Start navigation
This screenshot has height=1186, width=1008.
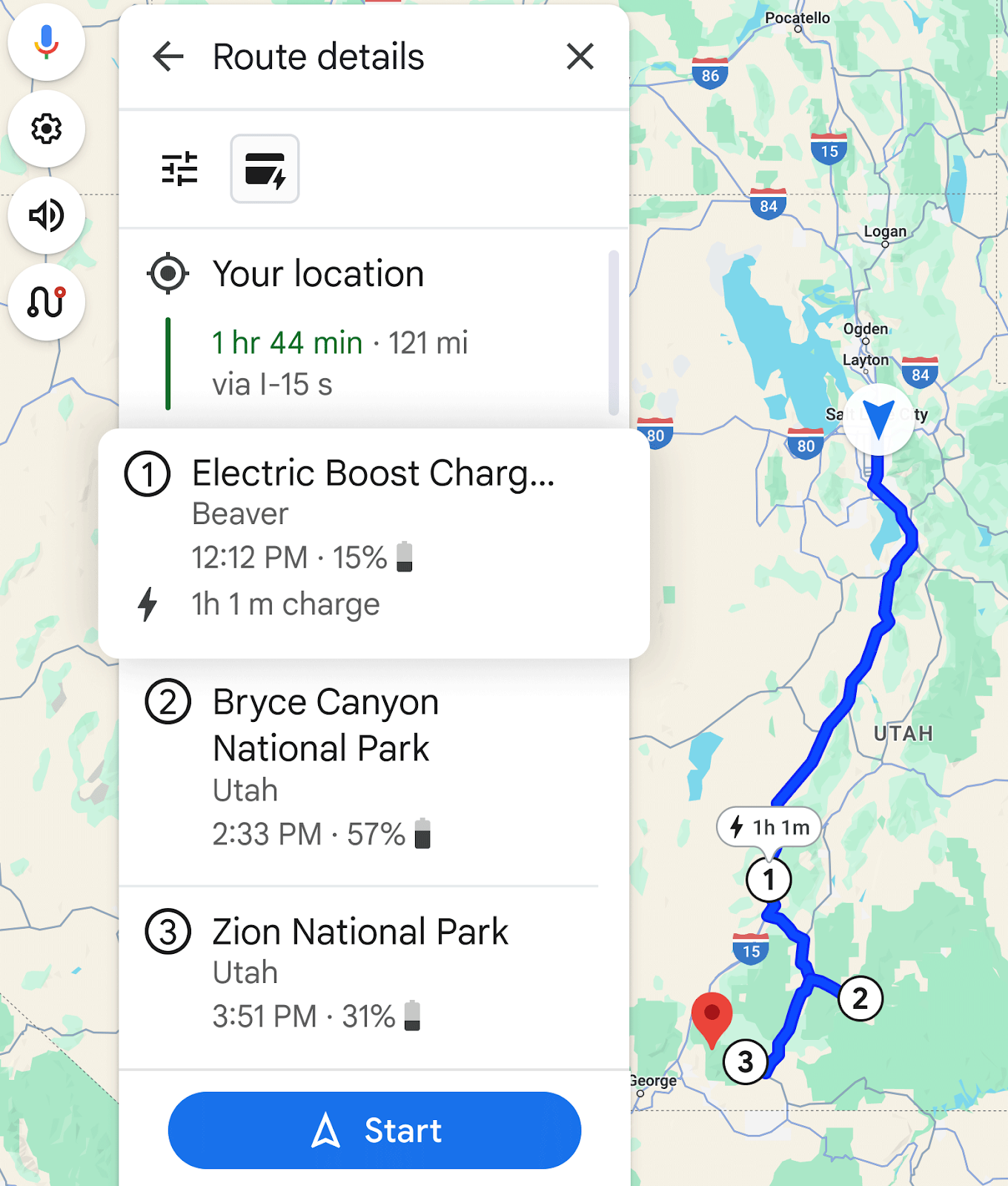[374, 1130]
